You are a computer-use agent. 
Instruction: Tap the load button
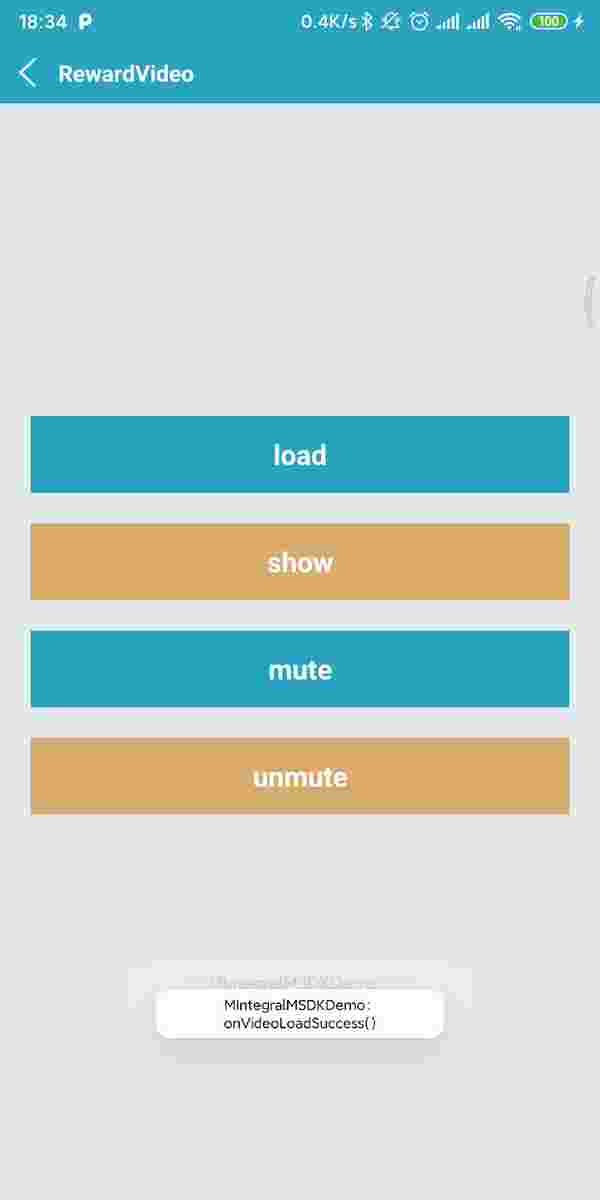[x=300, y=455]
